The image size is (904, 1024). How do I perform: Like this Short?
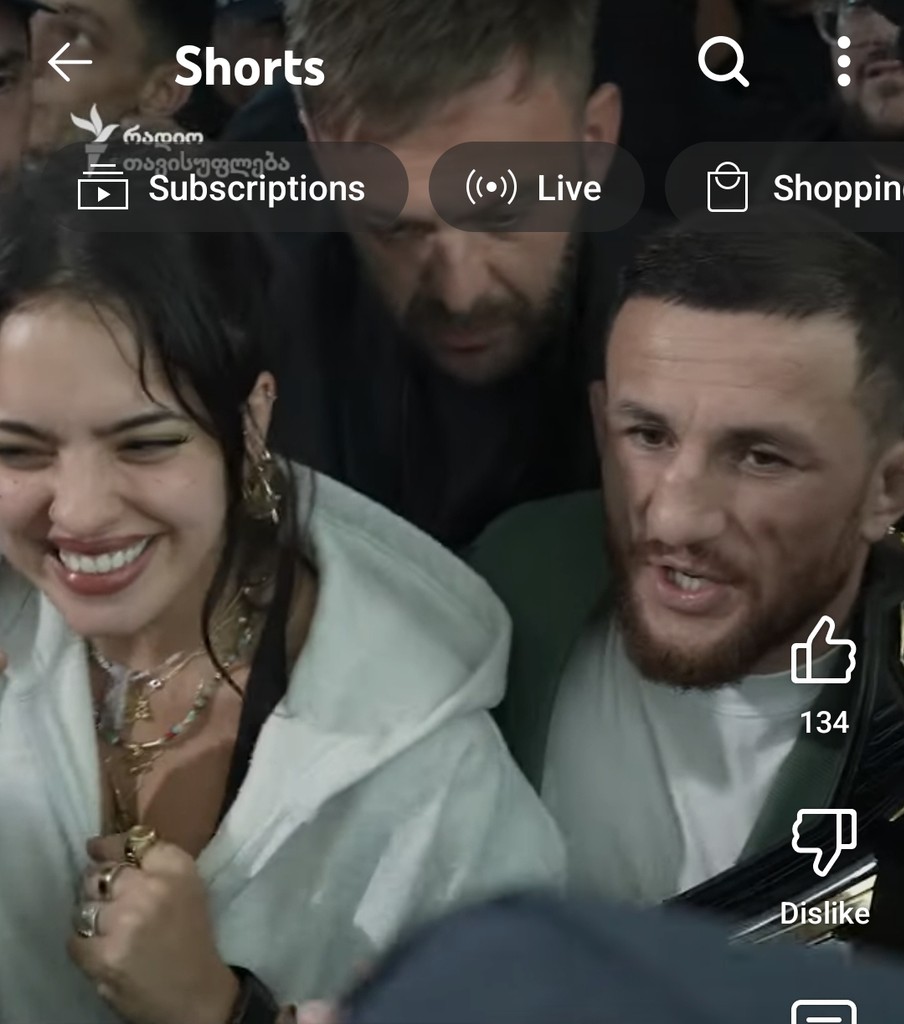(x=824, y=652)
